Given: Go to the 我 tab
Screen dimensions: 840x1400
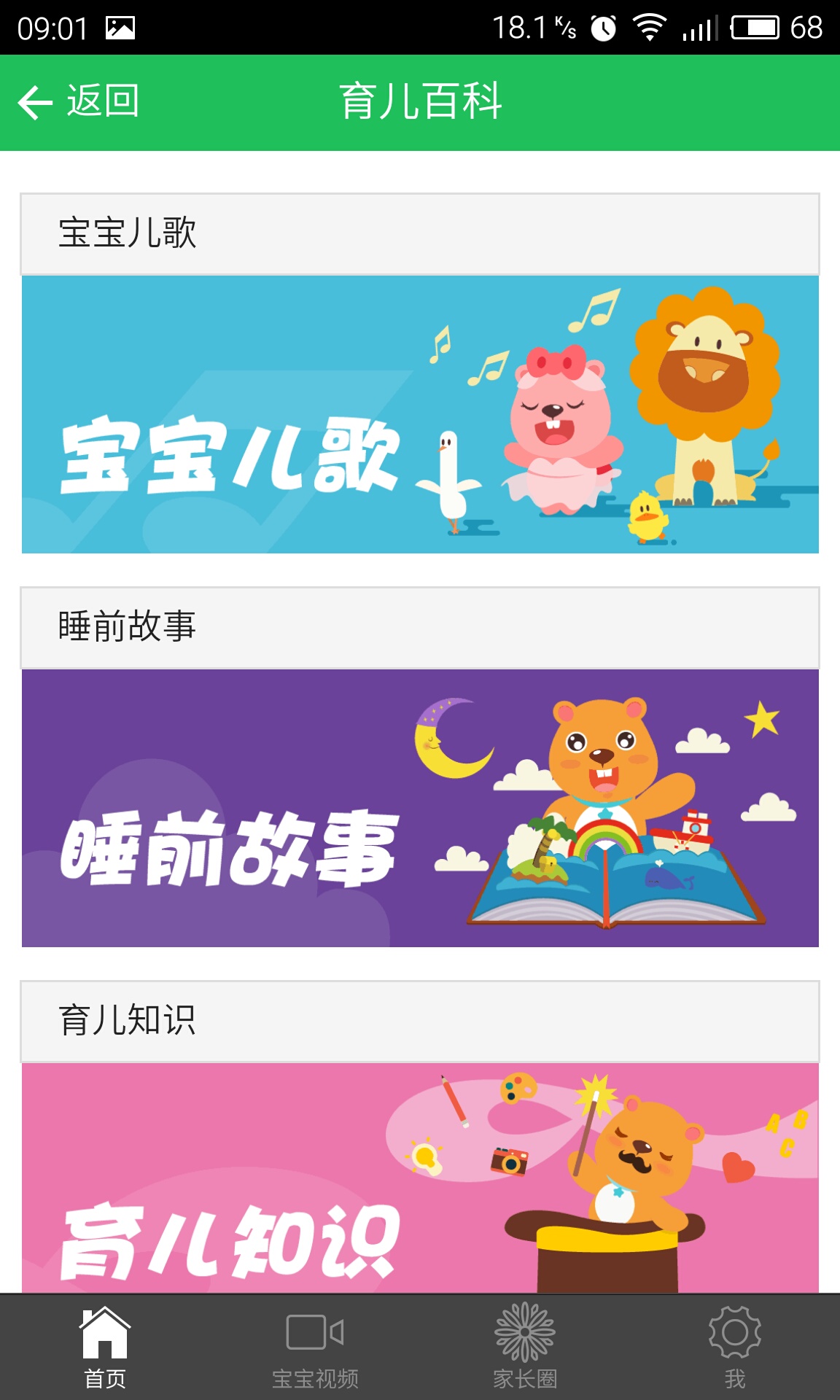Looking at the screenshot, I should point(735,1347).
